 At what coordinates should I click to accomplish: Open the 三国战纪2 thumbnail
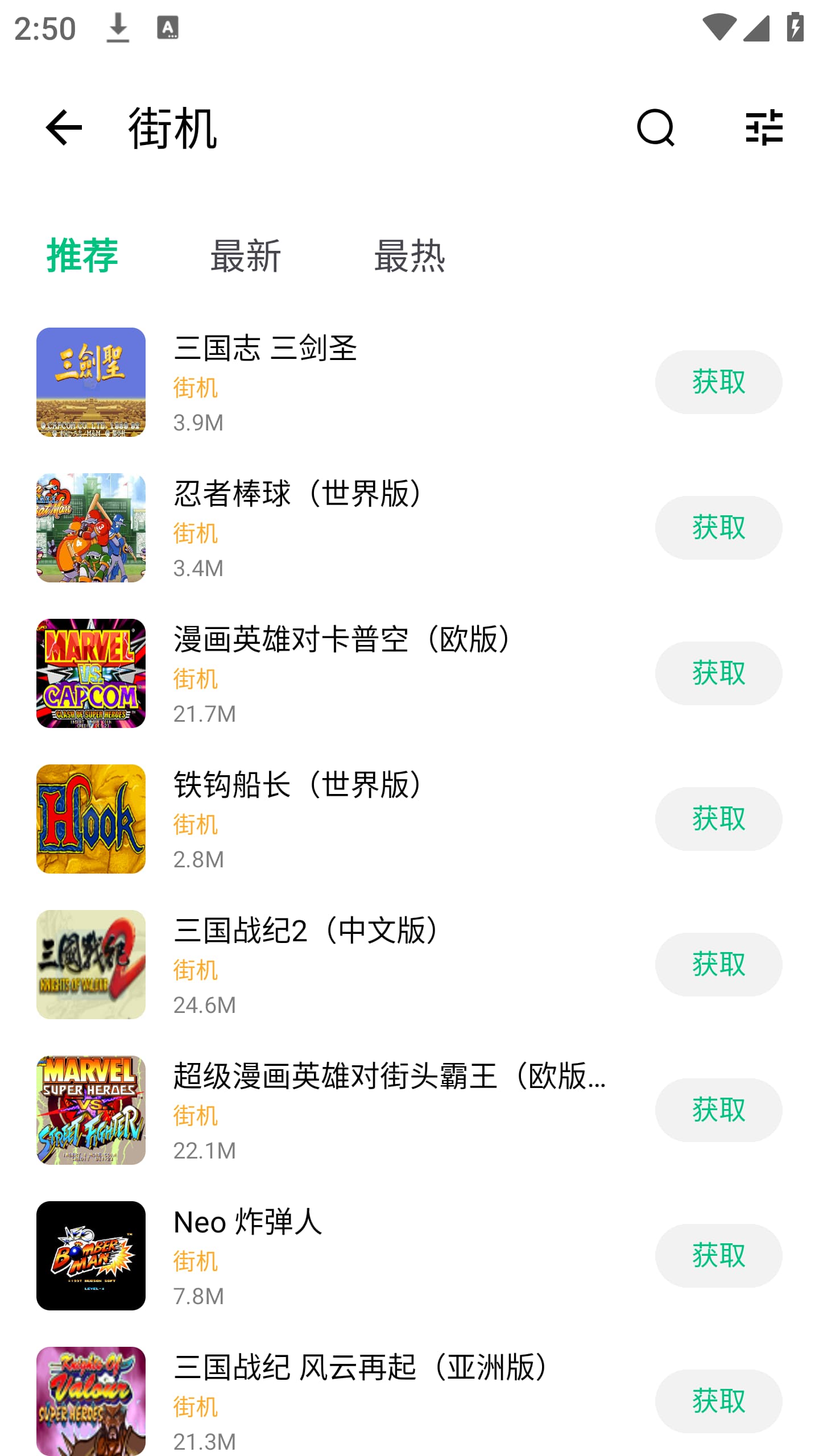pos(90,964)
